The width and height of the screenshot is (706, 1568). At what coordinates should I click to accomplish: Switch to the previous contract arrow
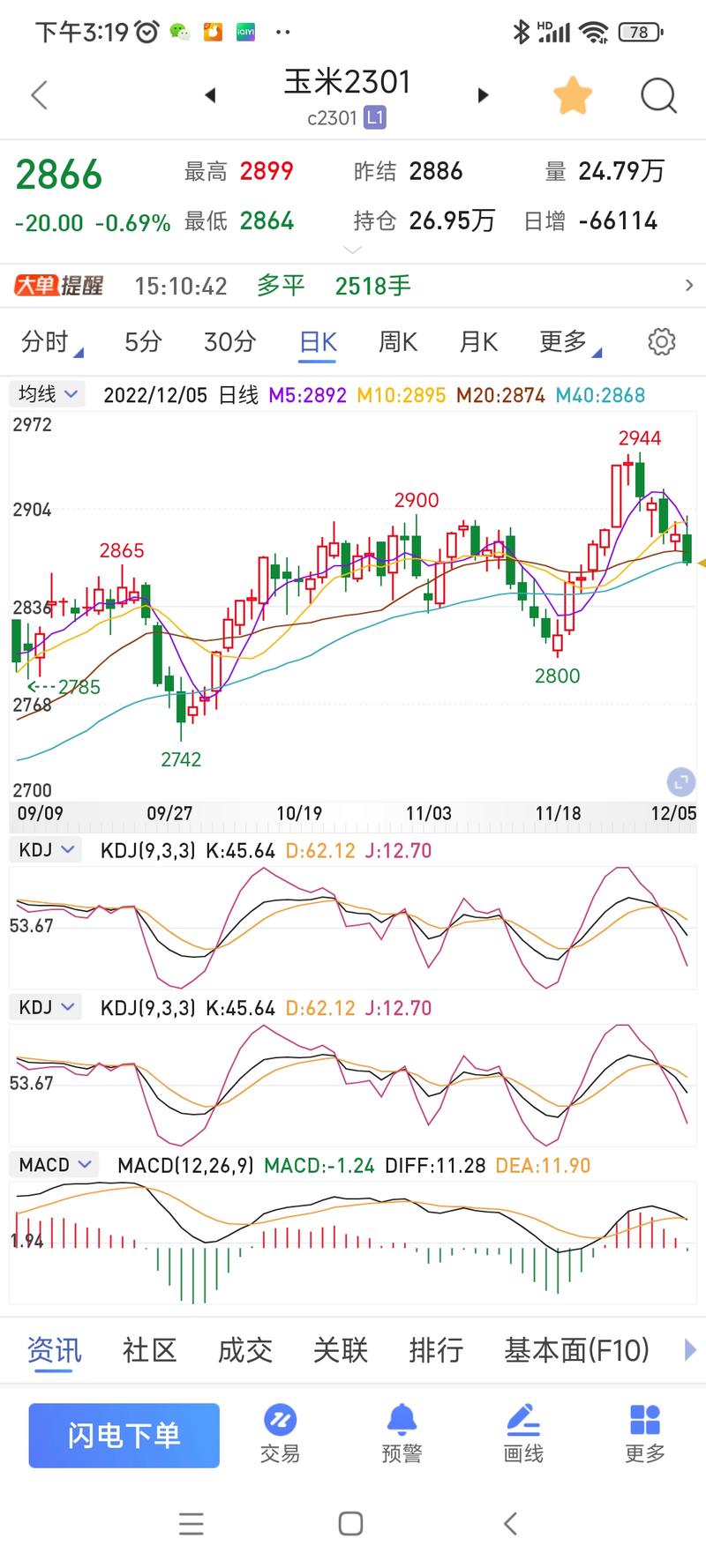(x=210, y=95)
